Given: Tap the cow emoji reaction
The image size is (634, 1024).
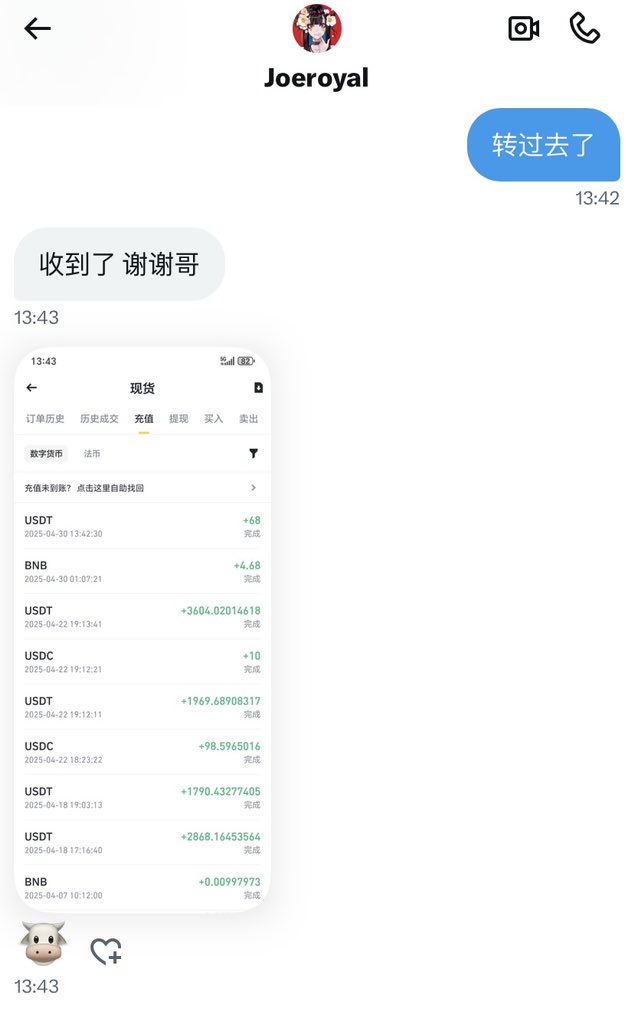Looking at the screenshot, I should [43, 944].
